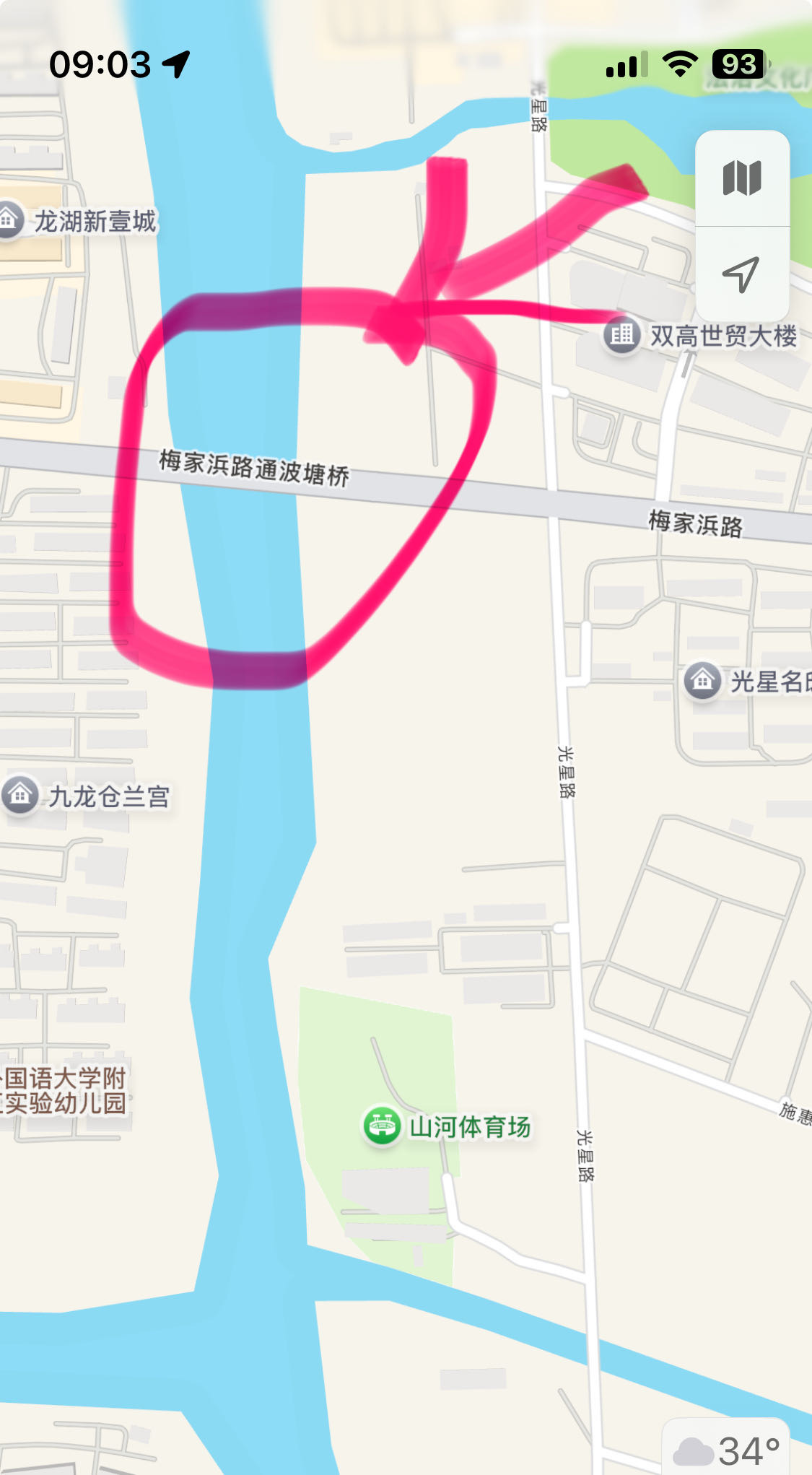The image size is (812, 1475).
Task: Center map on current location
Action: (x=742, y=275)
